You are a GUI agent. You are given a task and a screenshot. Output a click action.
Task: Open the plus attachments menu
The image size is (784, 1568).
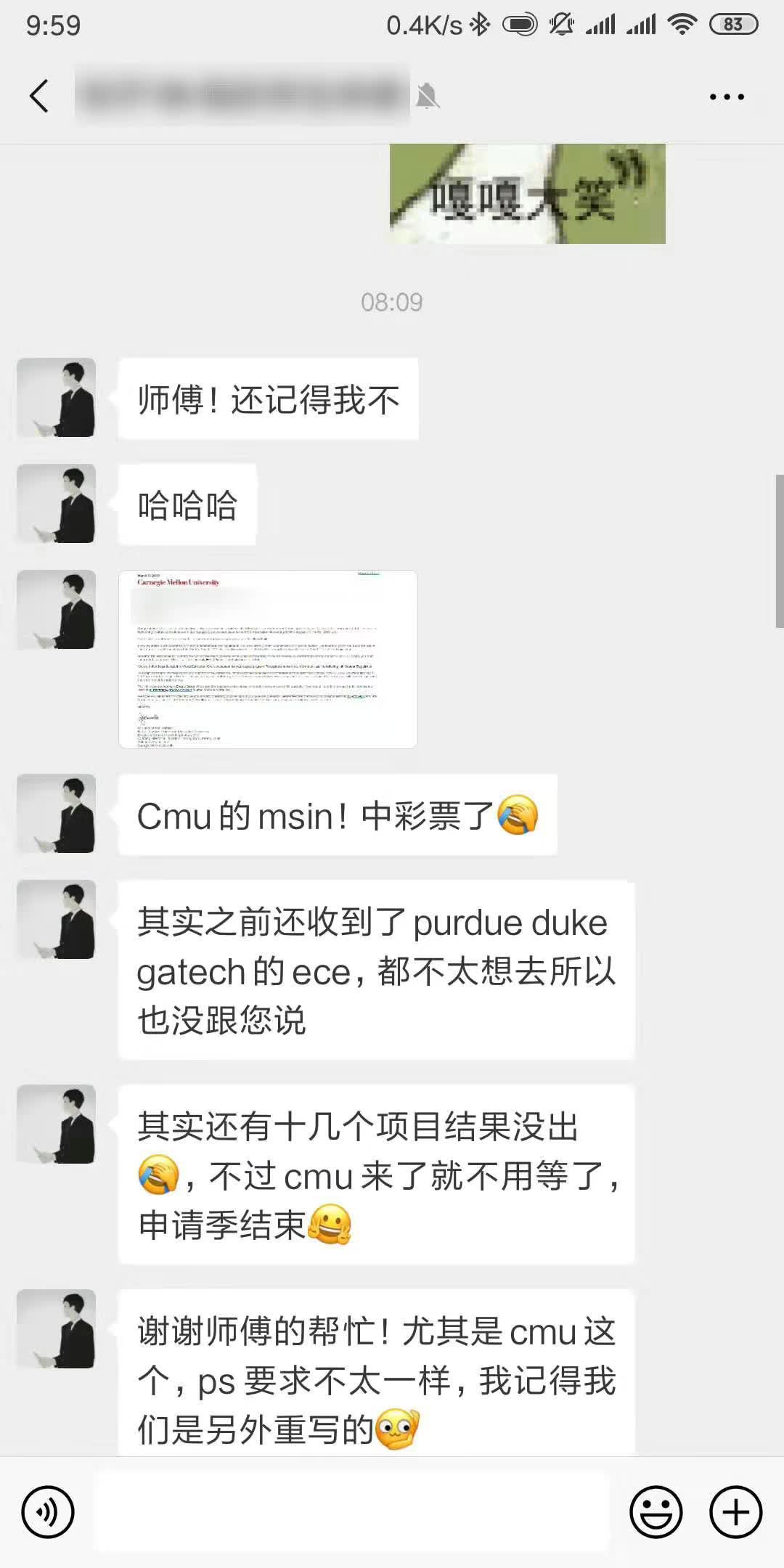735,1512
